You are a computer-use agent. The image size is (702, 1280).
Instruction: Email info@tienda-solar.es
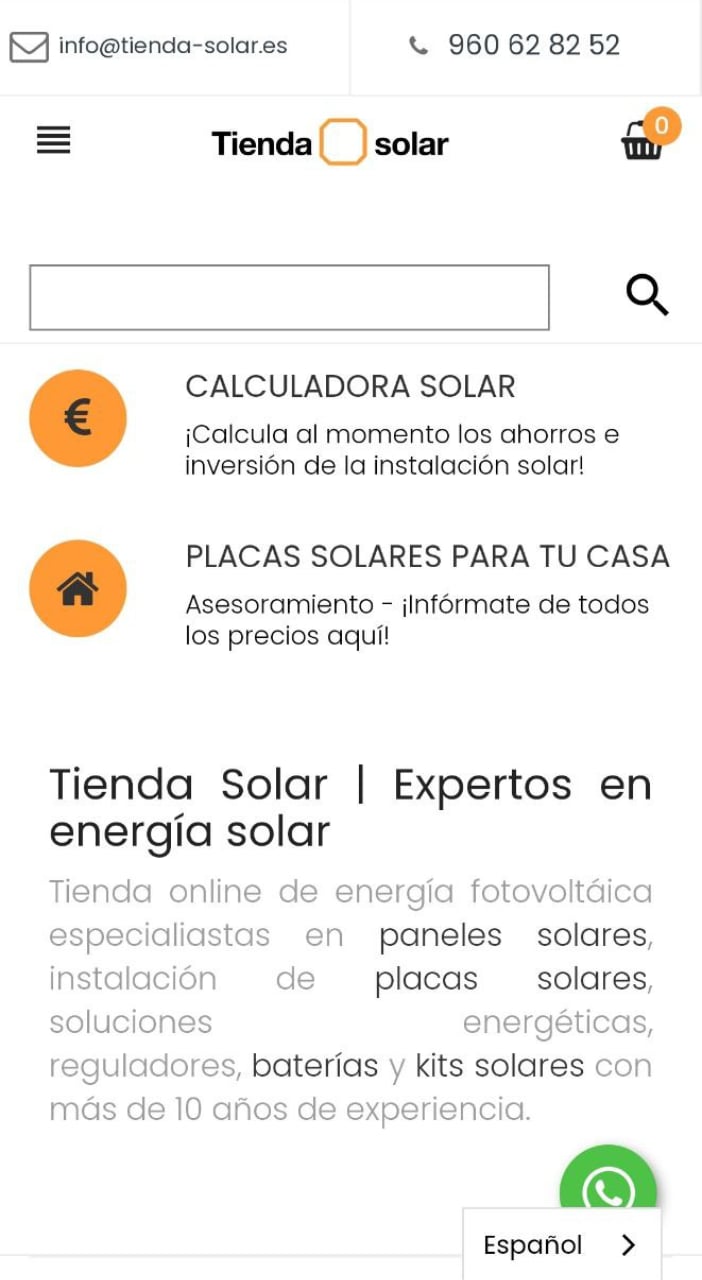click(150, 46)
